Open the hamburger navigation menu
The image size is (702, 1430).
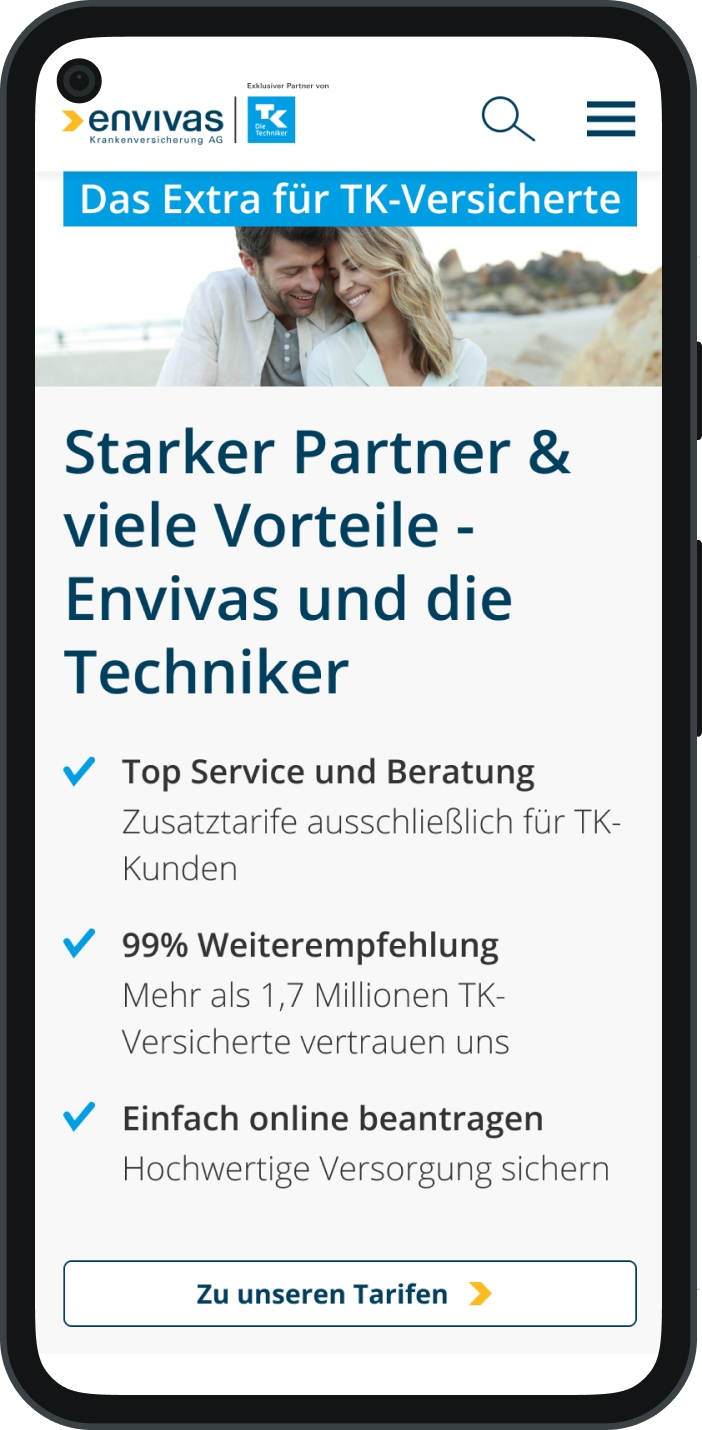pyautogui.click(x=610, y=119)
